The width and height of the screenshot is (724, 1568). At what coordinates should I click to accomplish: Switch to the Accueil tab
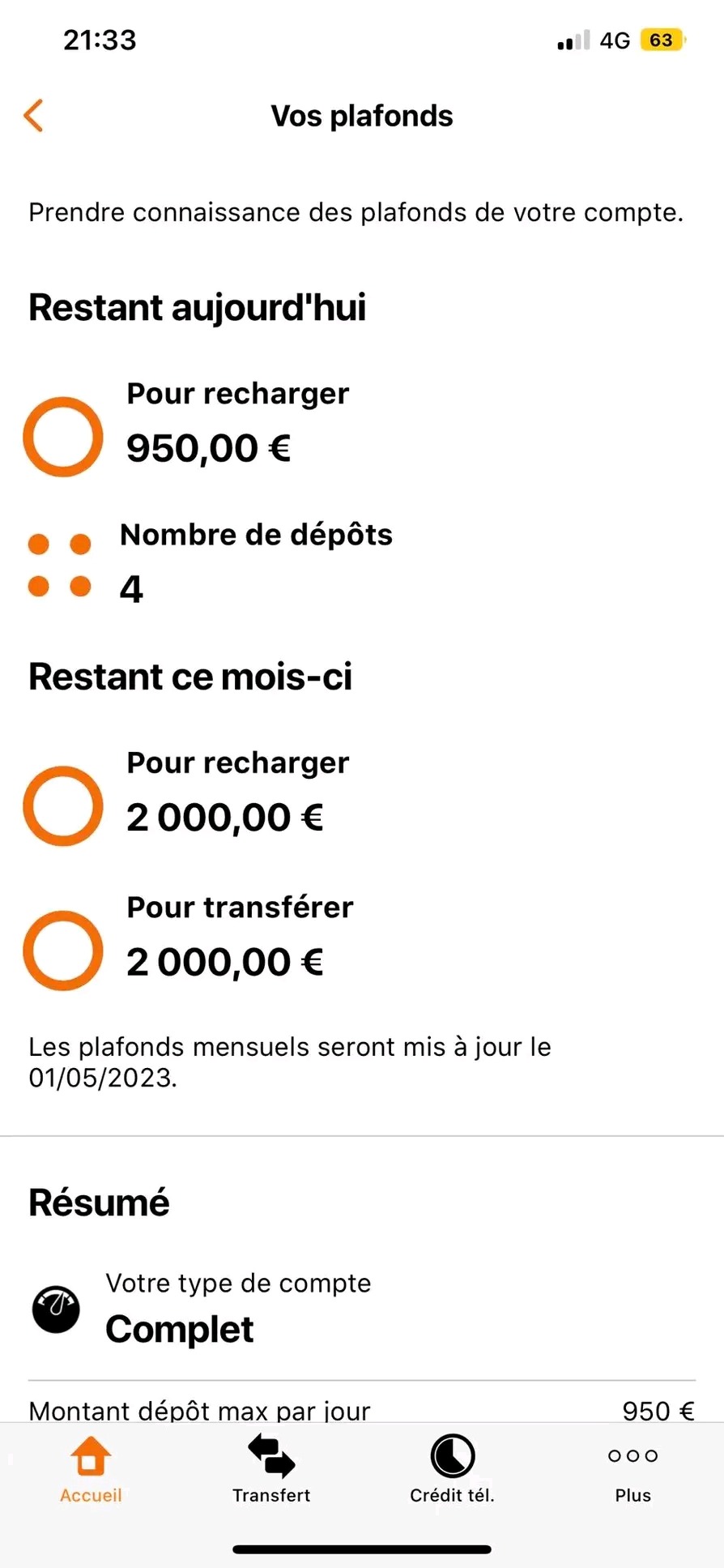coord(91,1470)
